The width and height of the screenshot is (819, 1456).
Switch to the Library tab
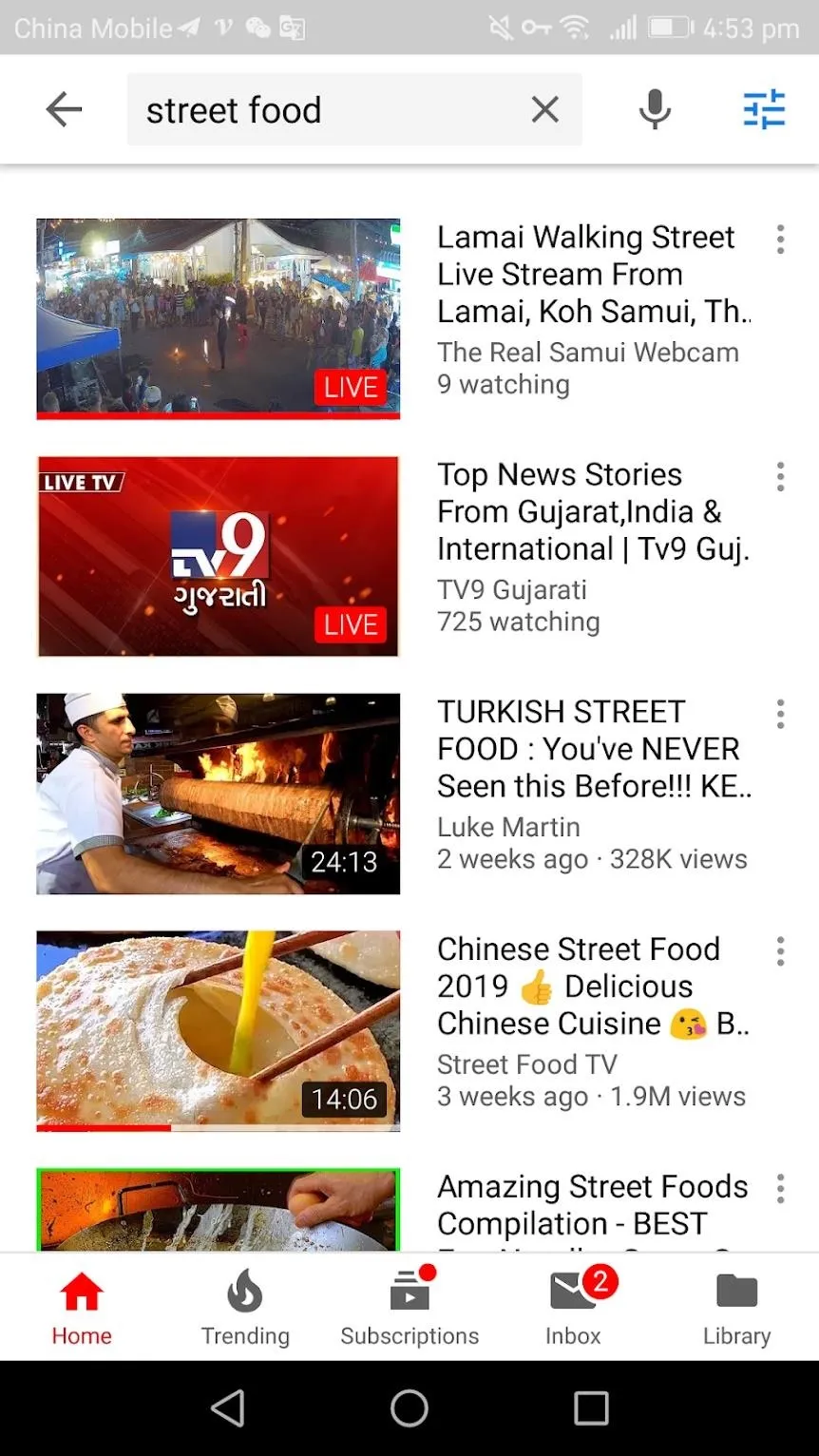pyautogui.click(x=736, y=1307)
